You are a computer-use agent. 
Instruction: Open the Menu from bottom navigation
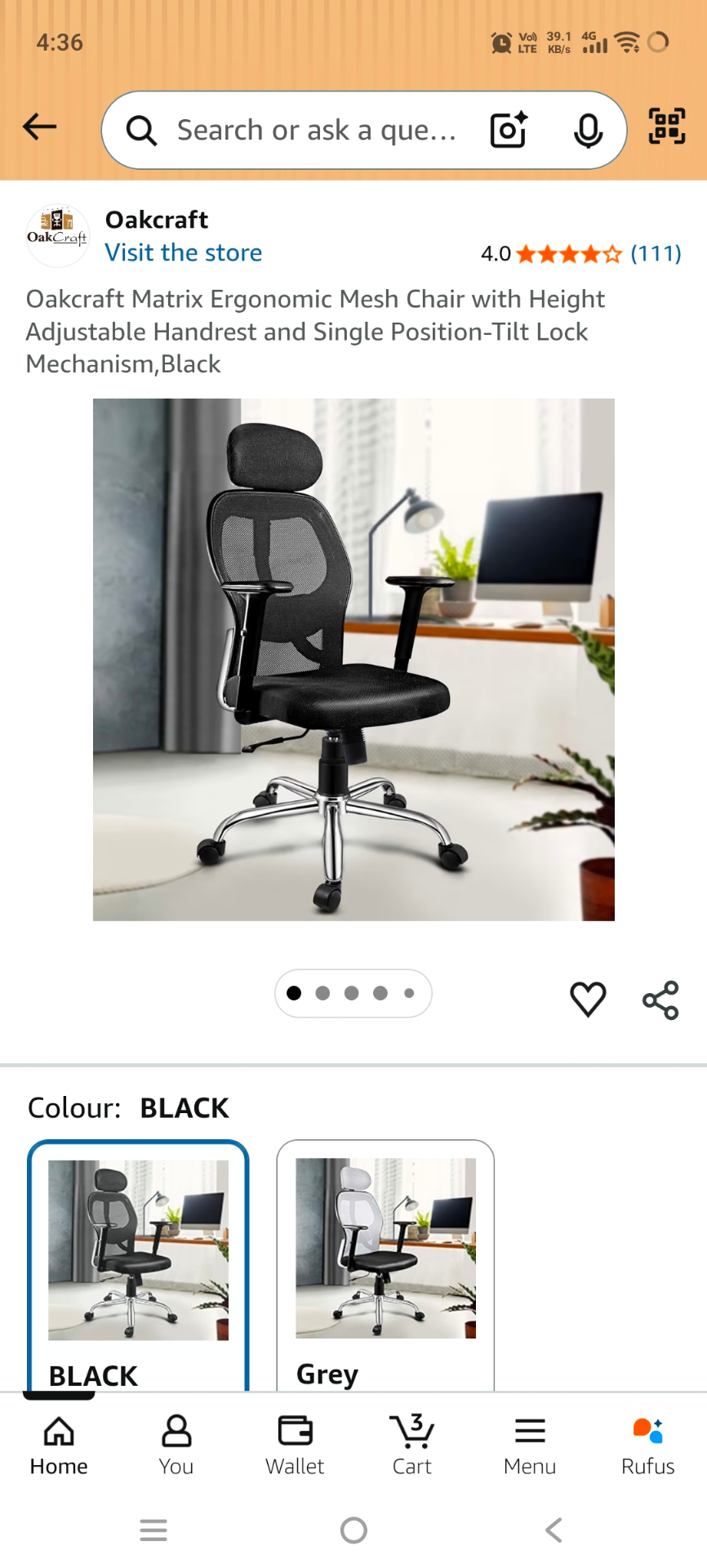(529, 1441)
